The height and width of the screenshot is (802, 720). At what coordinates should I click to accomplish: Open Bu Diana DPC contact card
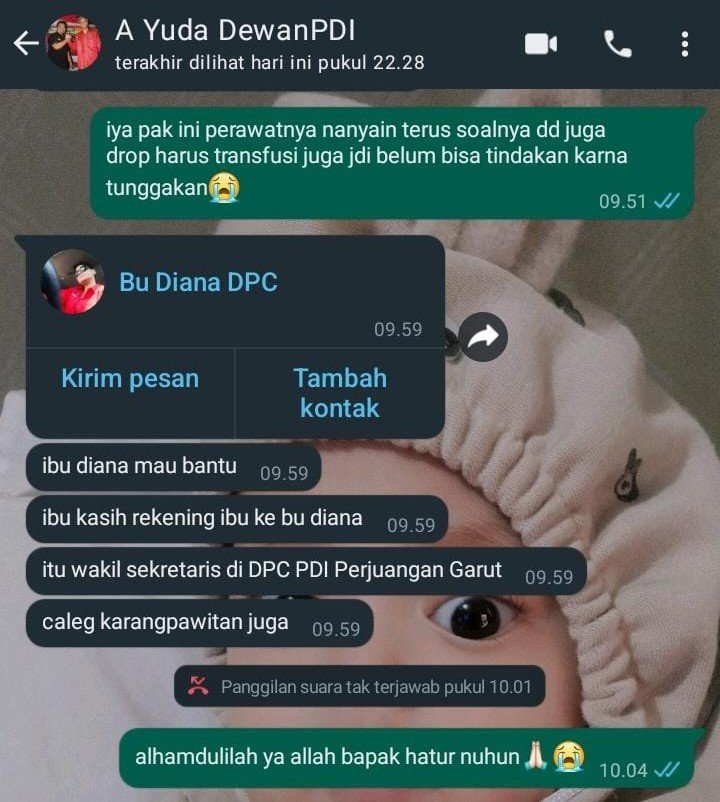[198, 283]
